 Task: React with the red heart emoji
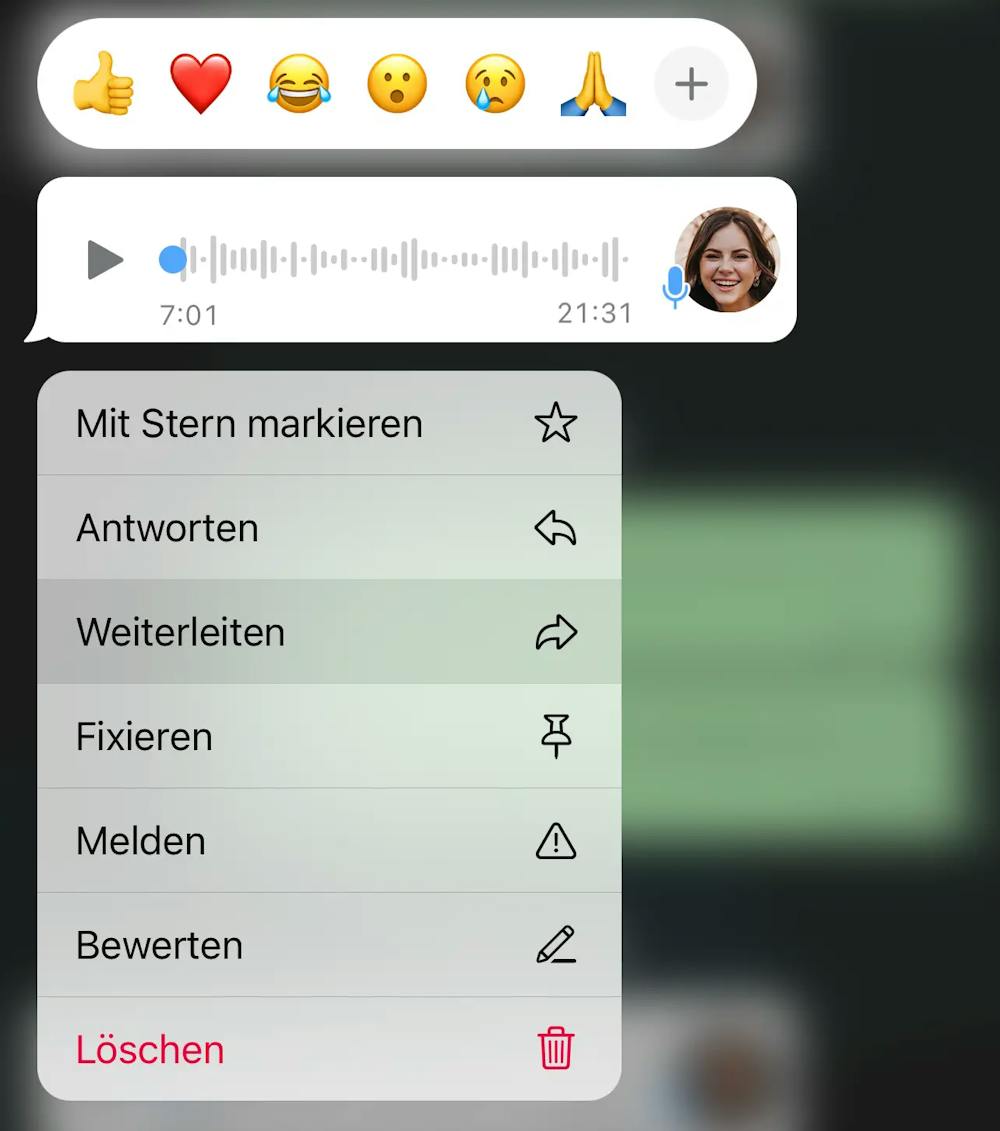click(200, 84)
